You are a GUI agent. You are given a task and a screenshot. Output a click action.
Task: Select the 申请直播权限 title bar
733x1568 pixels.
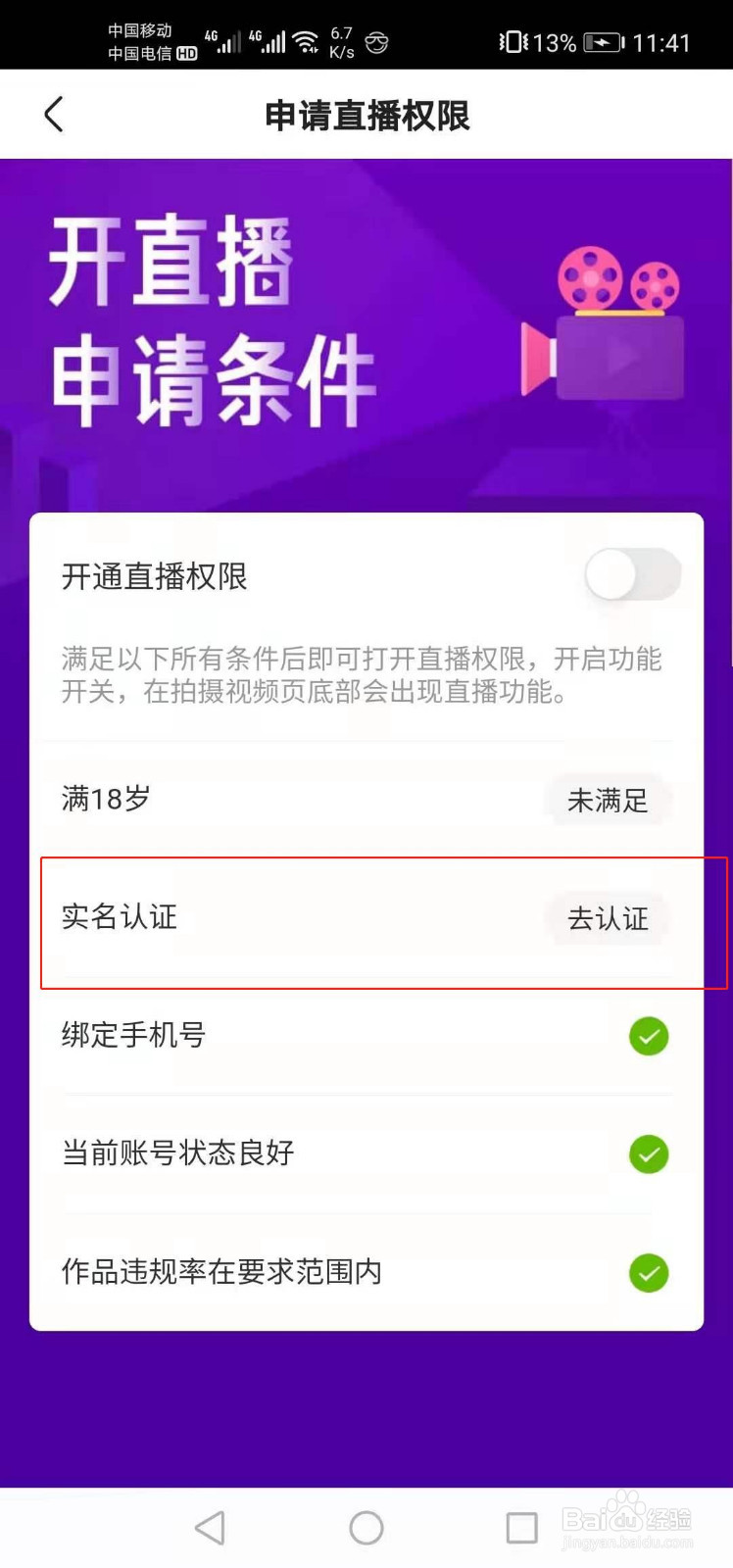[366, 114]
